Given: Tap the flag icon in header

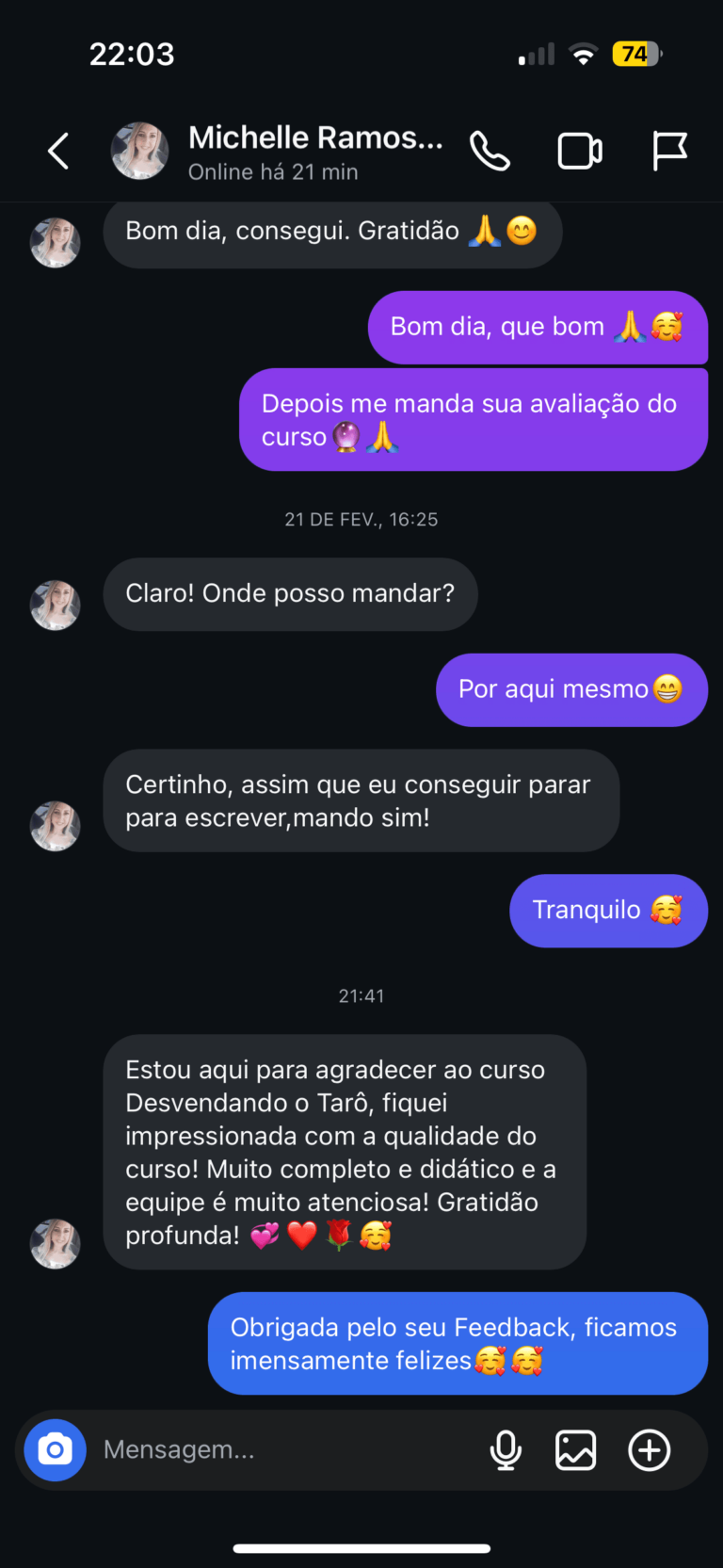Looking at the screenshot, I should pos(669,151).
